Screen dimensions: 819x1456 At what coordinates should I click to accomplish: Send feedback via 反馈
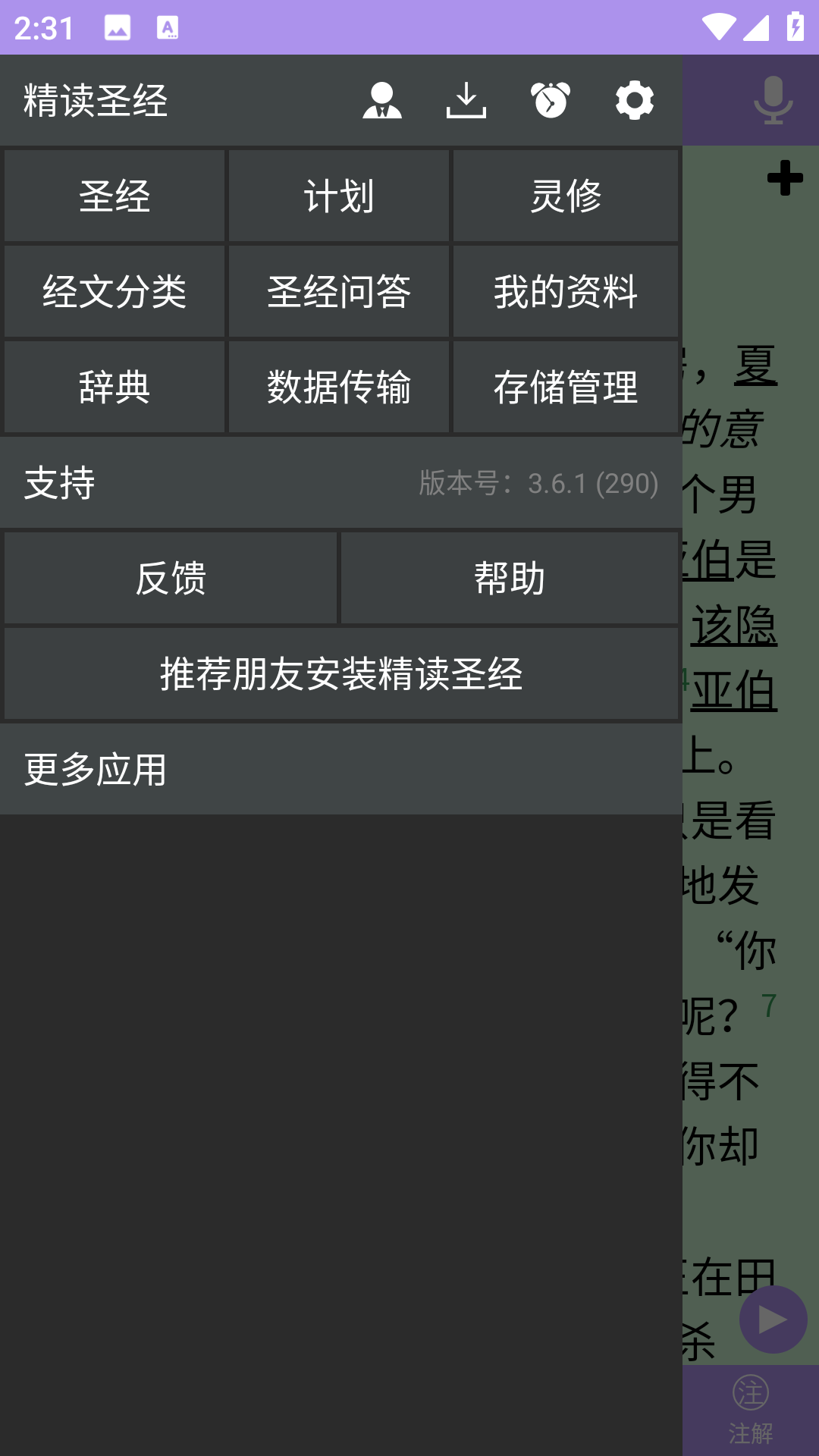click(x=171, y=579)
